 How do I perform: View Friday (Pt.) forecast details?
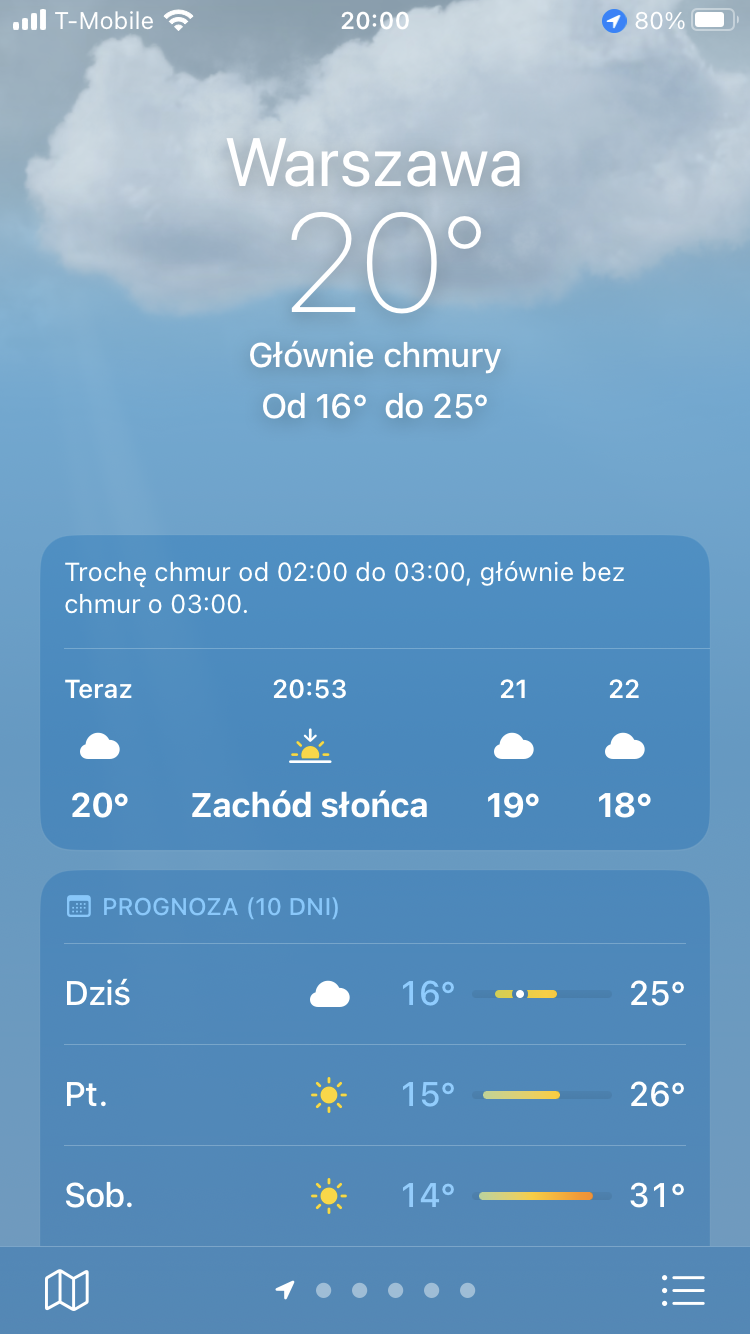click(375, 1095)
